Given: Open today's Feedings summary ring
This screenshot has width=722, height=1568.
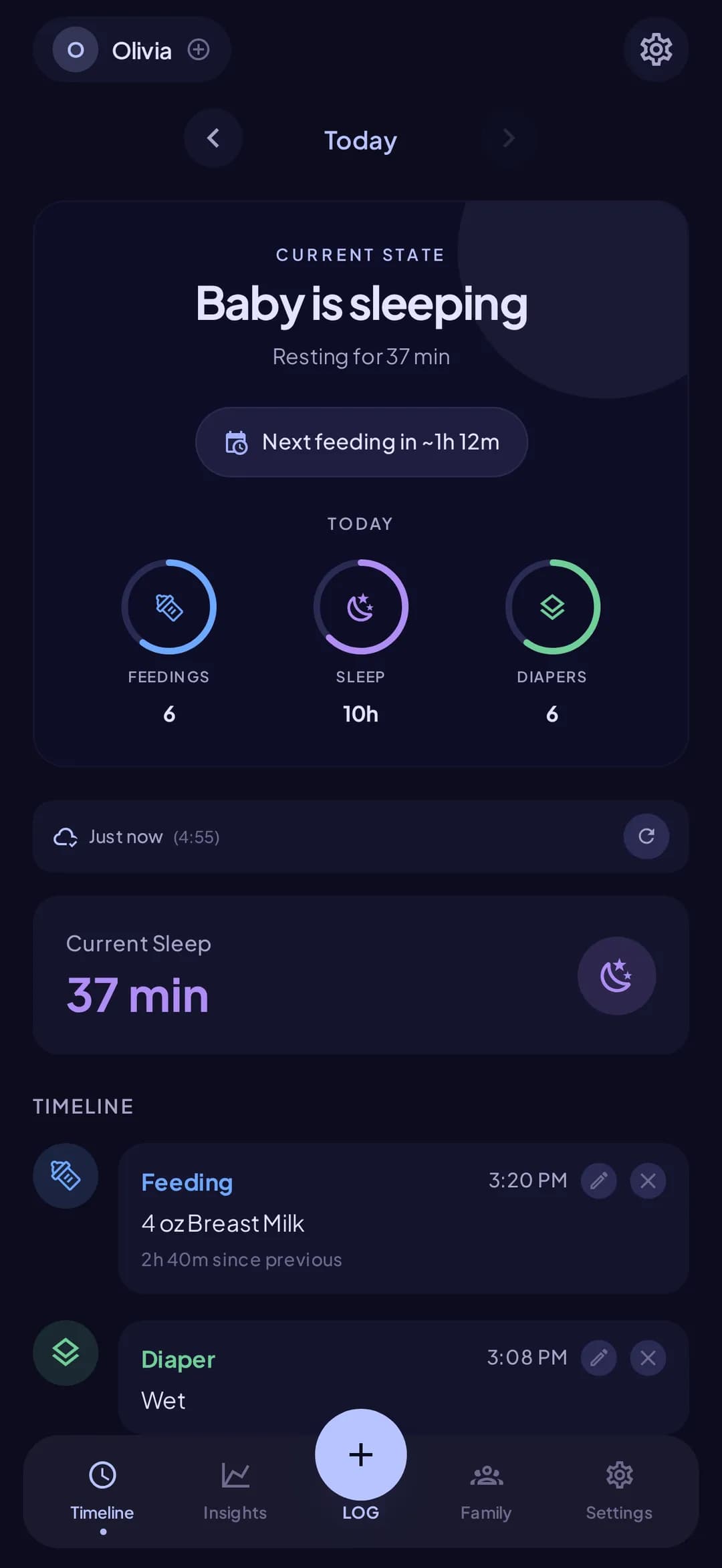Looking at the screenshot, I should pos(168,607).
